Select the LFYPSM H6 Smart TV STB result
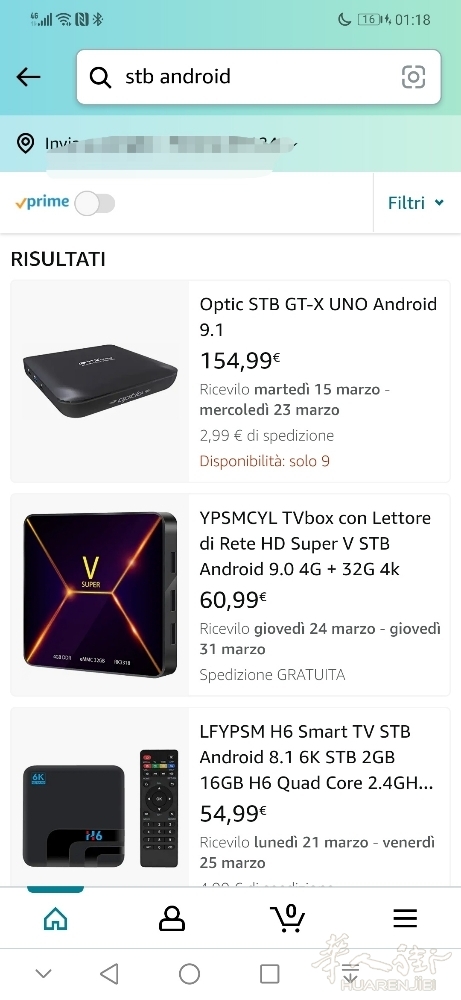The width and height of the screenshot is (461, 1000). (x=230, y=797)
